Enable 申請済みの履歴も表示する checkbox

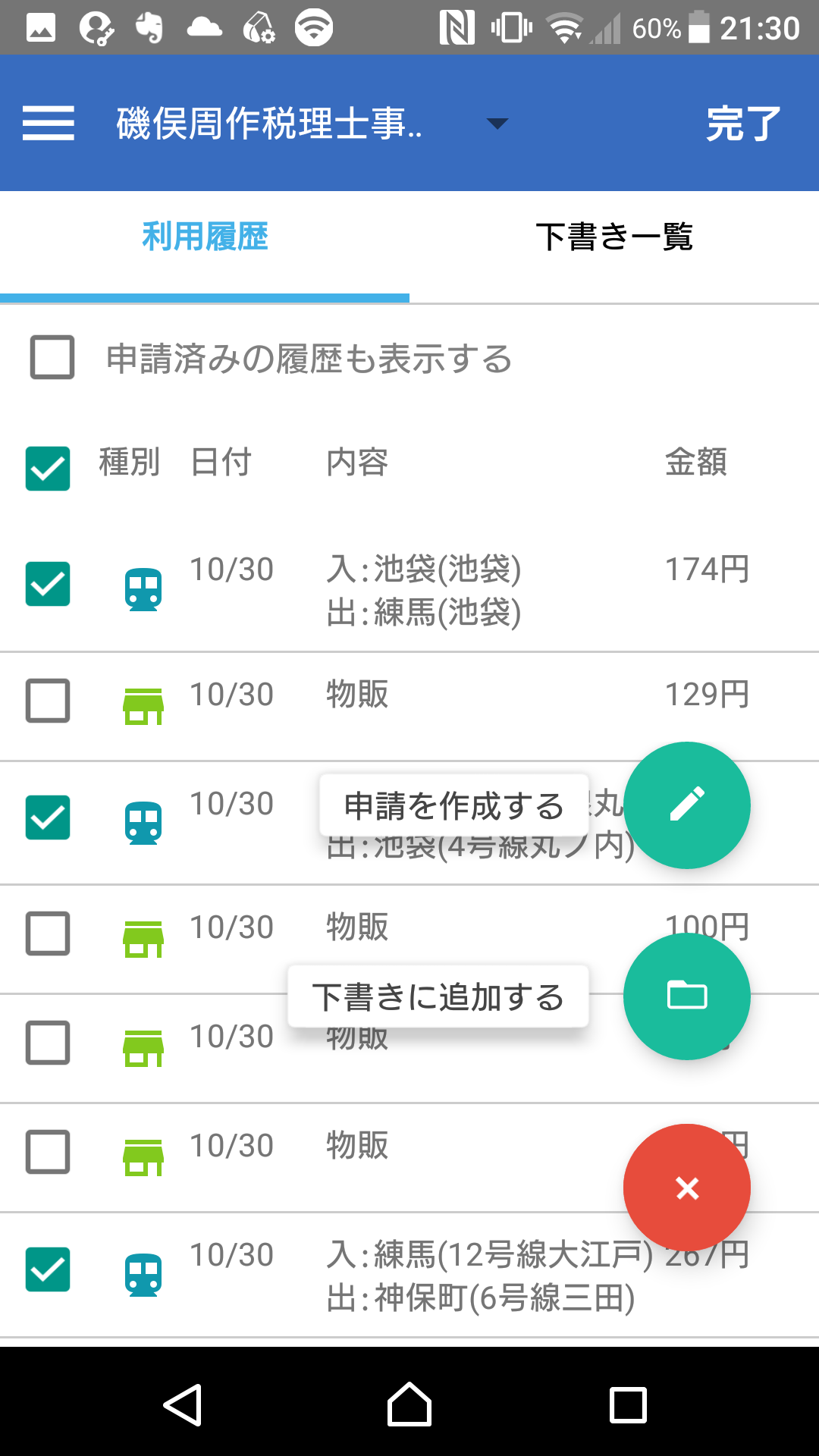pyautogui.click(x=52, y=357)
